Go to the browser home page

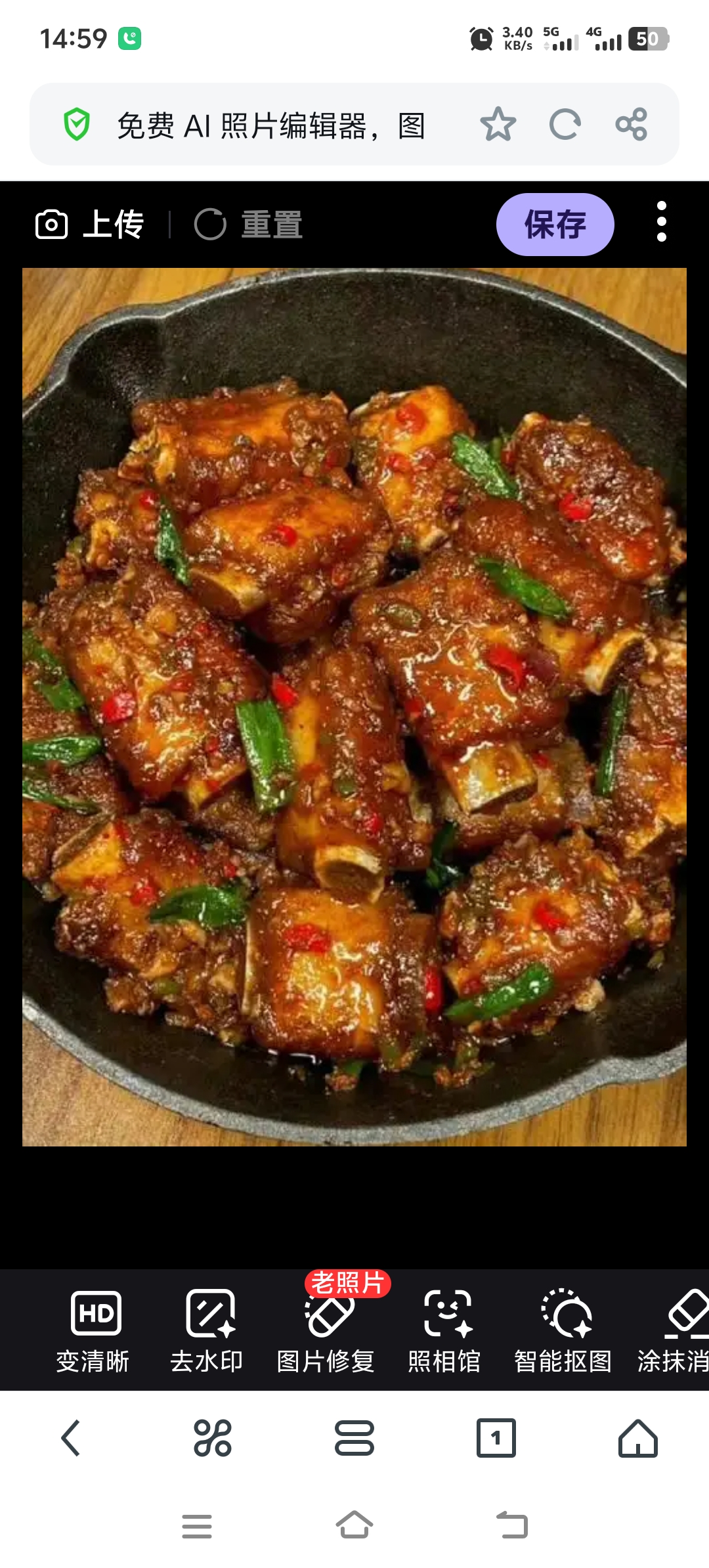click(x=638, y=1438)
